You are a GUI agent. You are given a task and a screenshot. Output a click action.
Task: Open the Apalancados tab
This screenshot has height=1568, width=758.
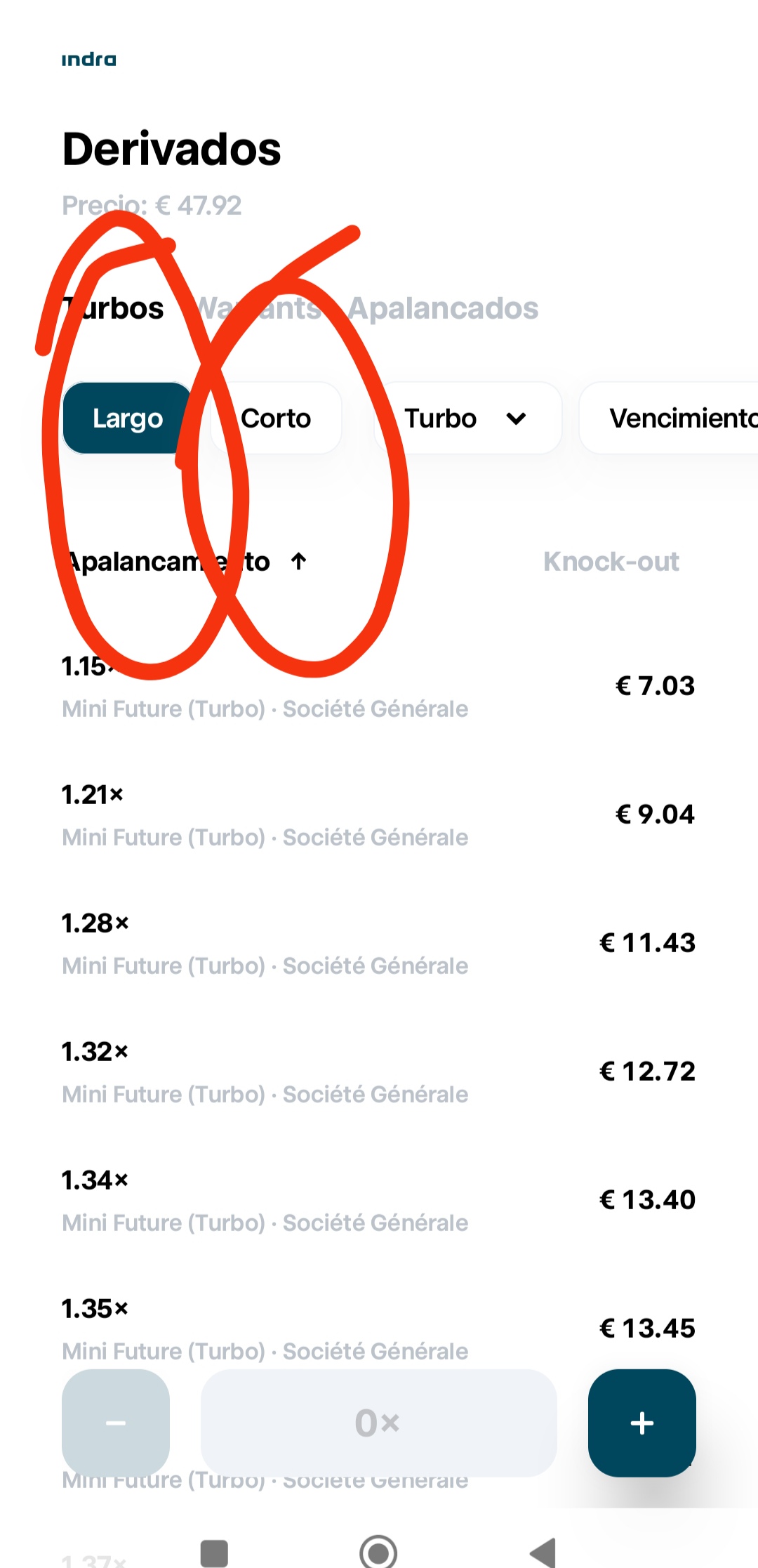[x=443, y=308]
